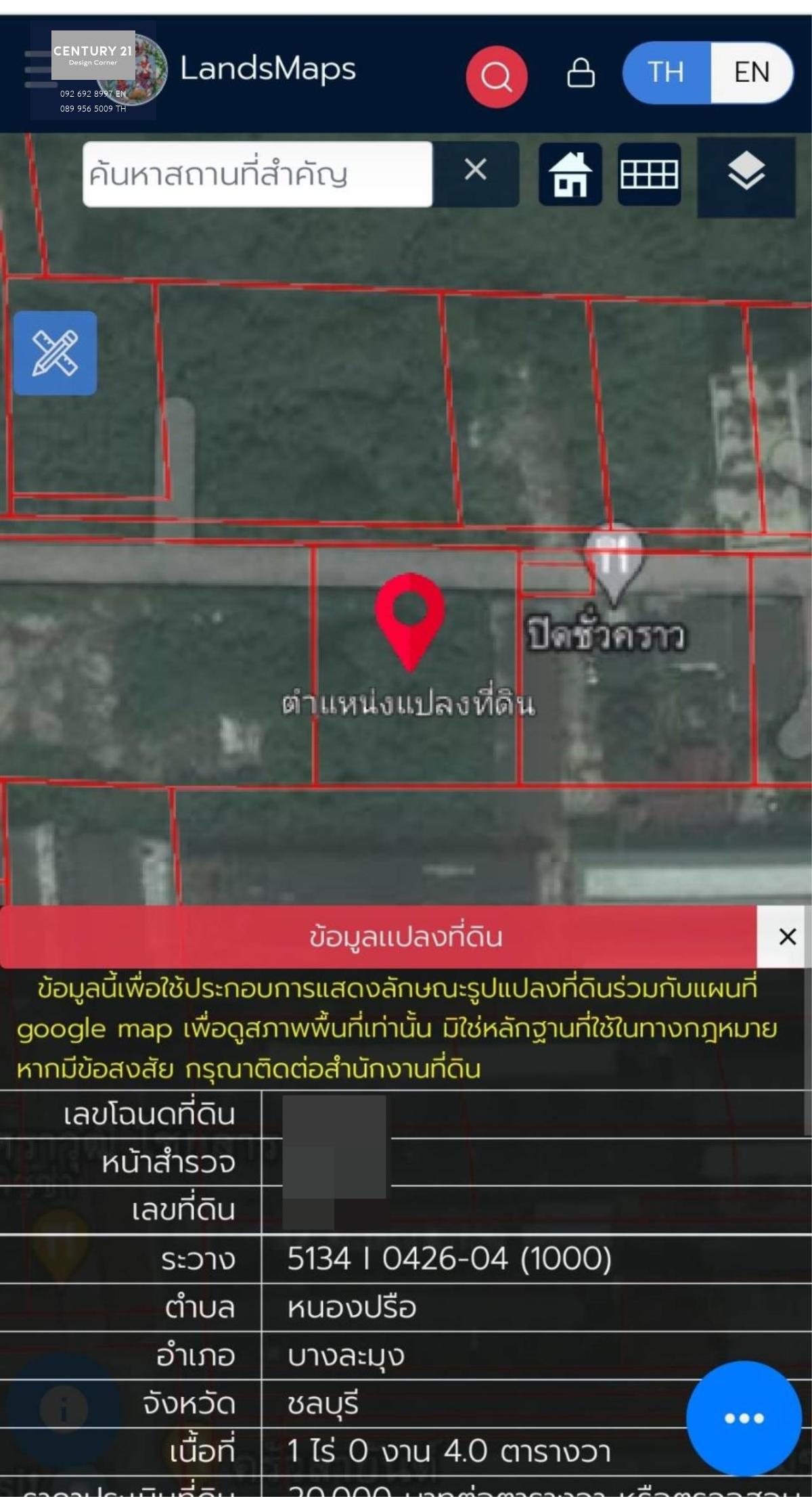Close the land parcel info panel
Image resolution: width=812 pixels, height=1497 pixels.
(787, 937)
